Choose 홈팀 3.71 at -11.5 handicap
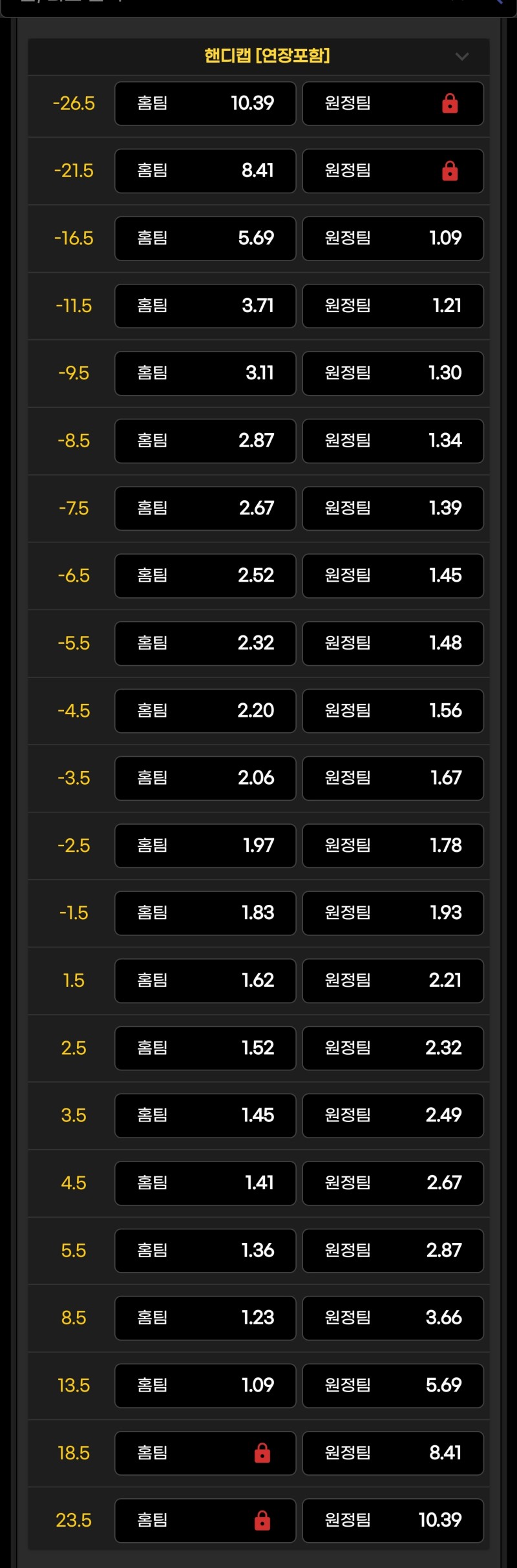Screen dimensions: 517x1568 pyautogui.click(x=205, y=306)
